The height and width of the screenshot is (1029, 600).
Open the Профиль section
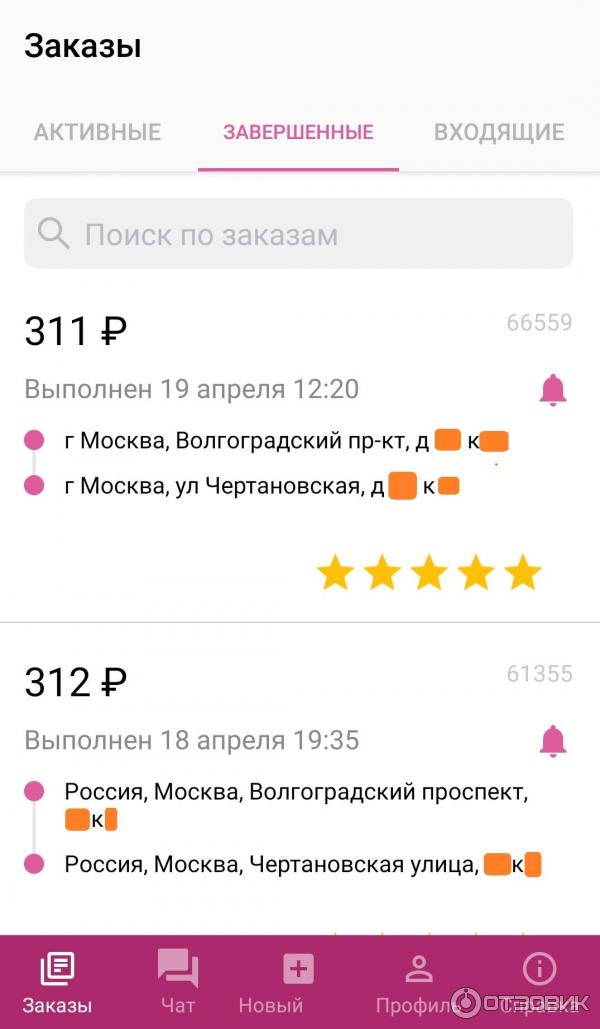click(x=418, y=981)
